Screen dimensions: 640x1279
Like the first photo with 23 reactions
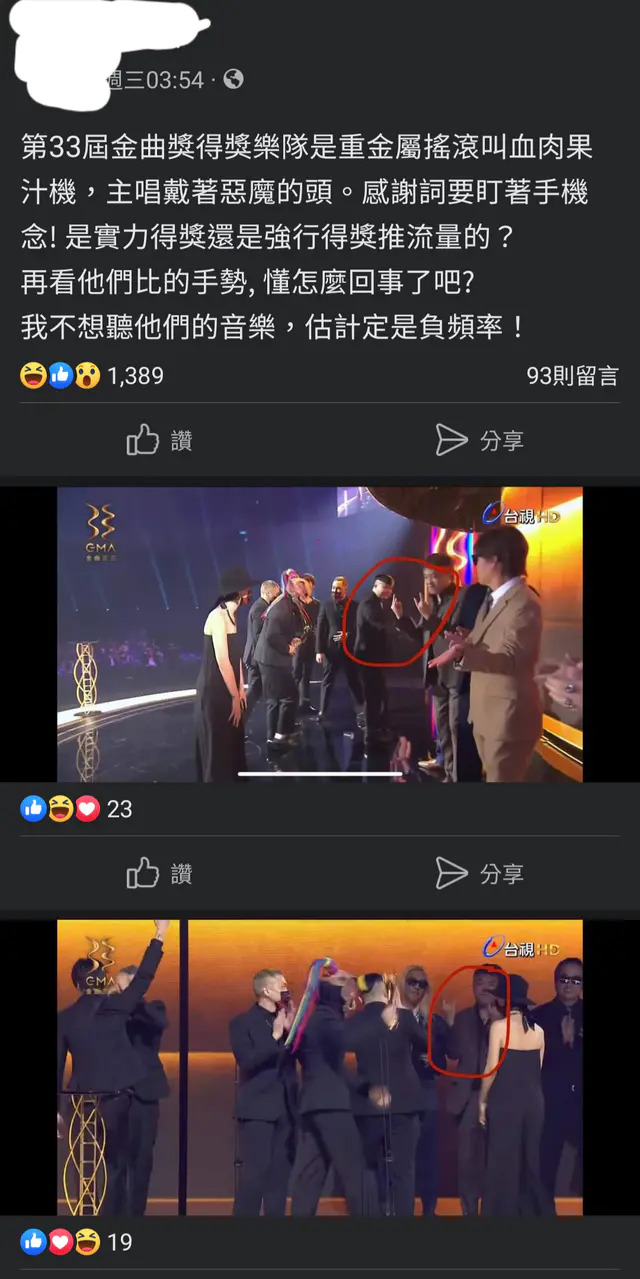click(160, 874)
